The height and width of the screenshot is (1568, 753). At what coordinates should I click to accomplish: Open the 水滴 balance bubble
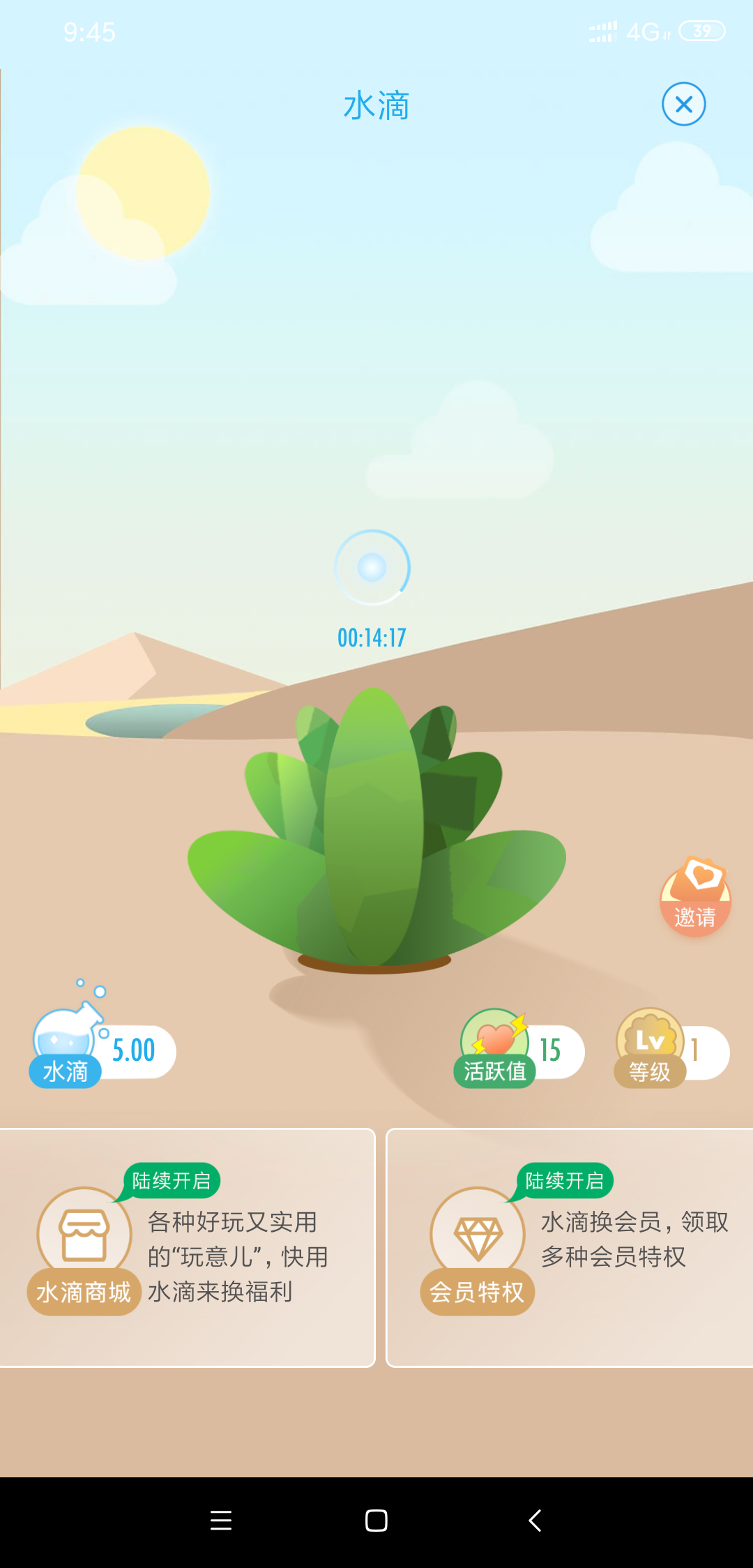click(102, 1051)
